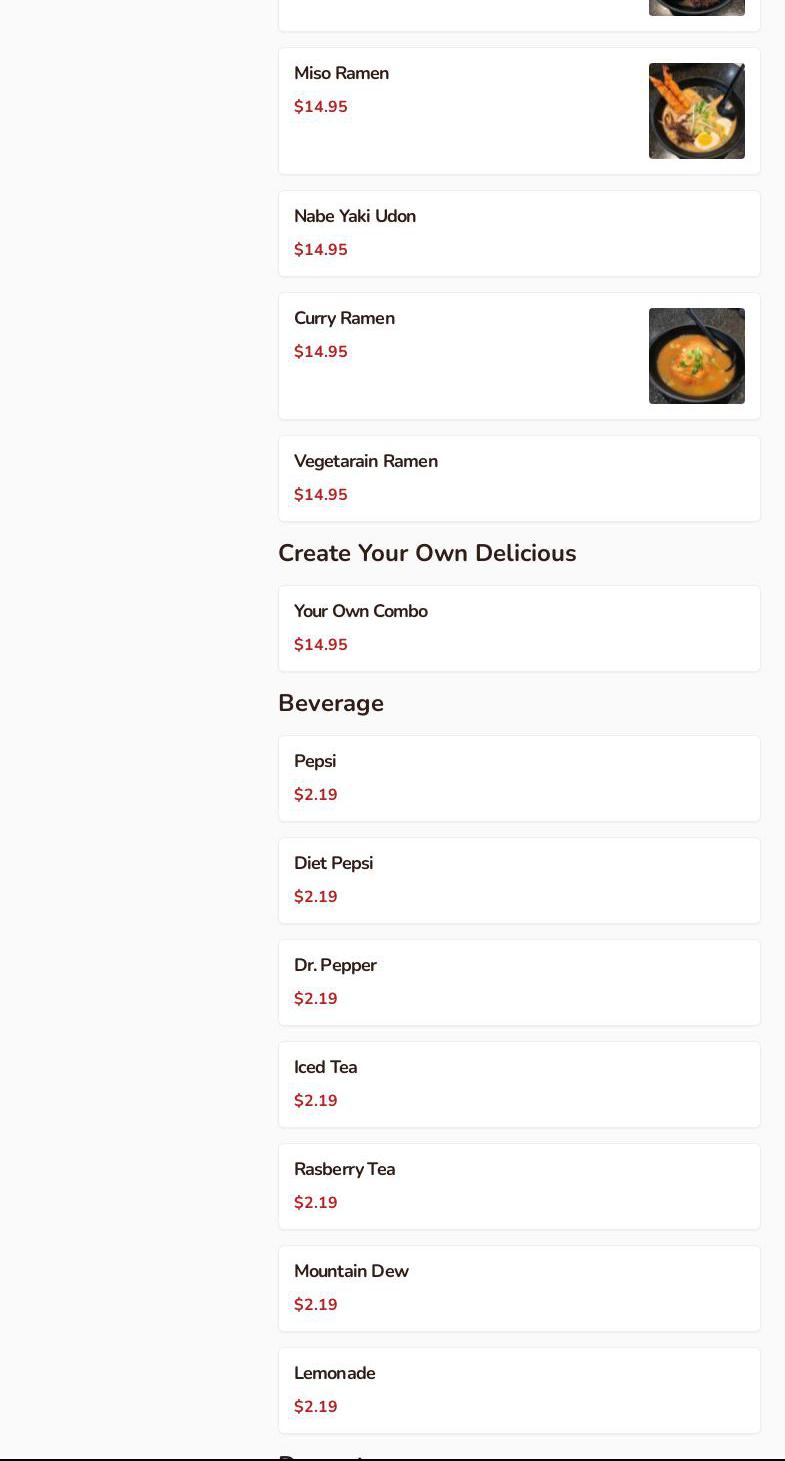This screenshot has width=785, height=1461.
Task: Open the Curry Ramen card
Action: pos(519,356)
